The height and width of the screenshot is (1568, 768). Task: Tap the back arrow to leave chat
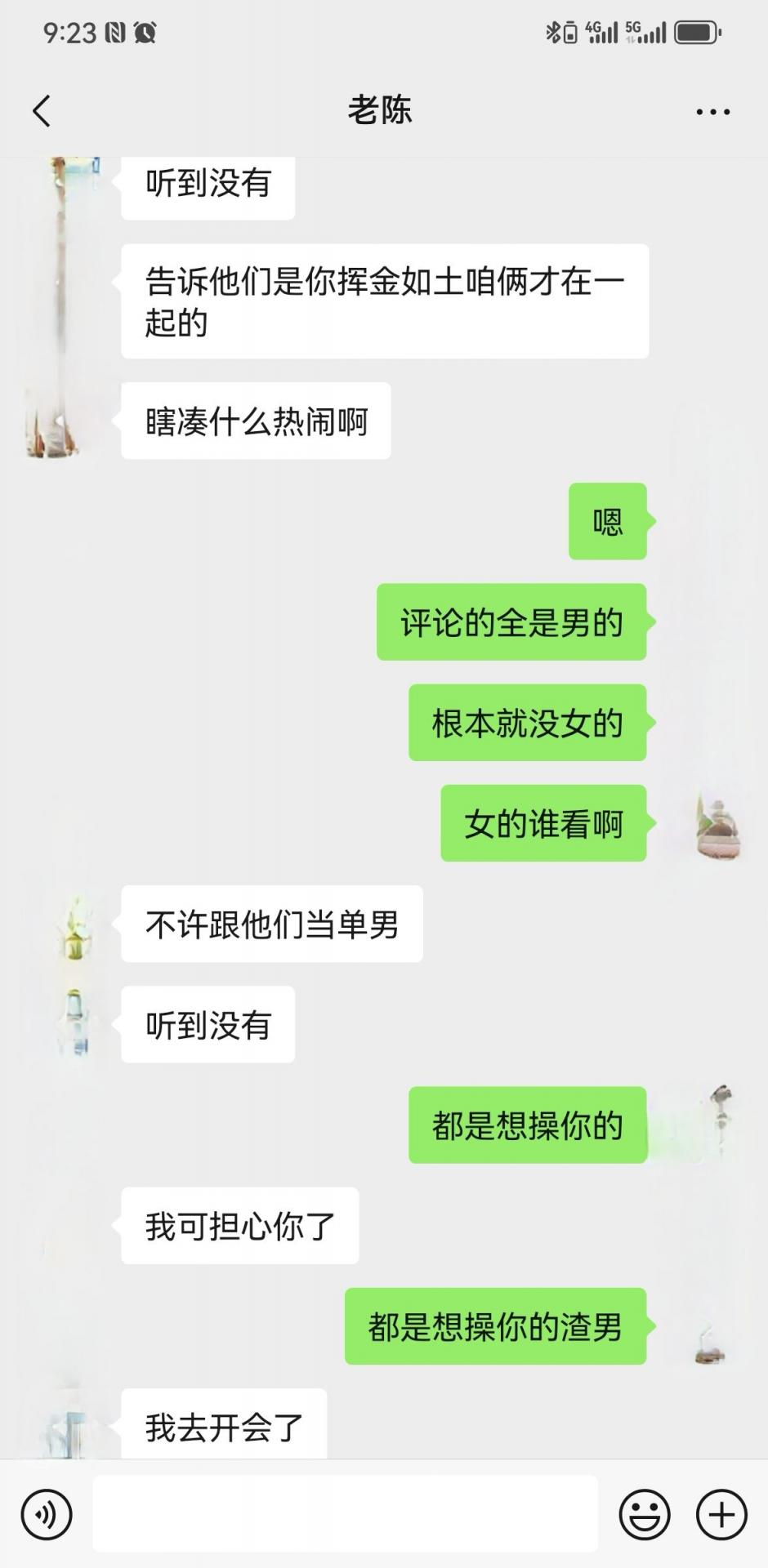42,110
